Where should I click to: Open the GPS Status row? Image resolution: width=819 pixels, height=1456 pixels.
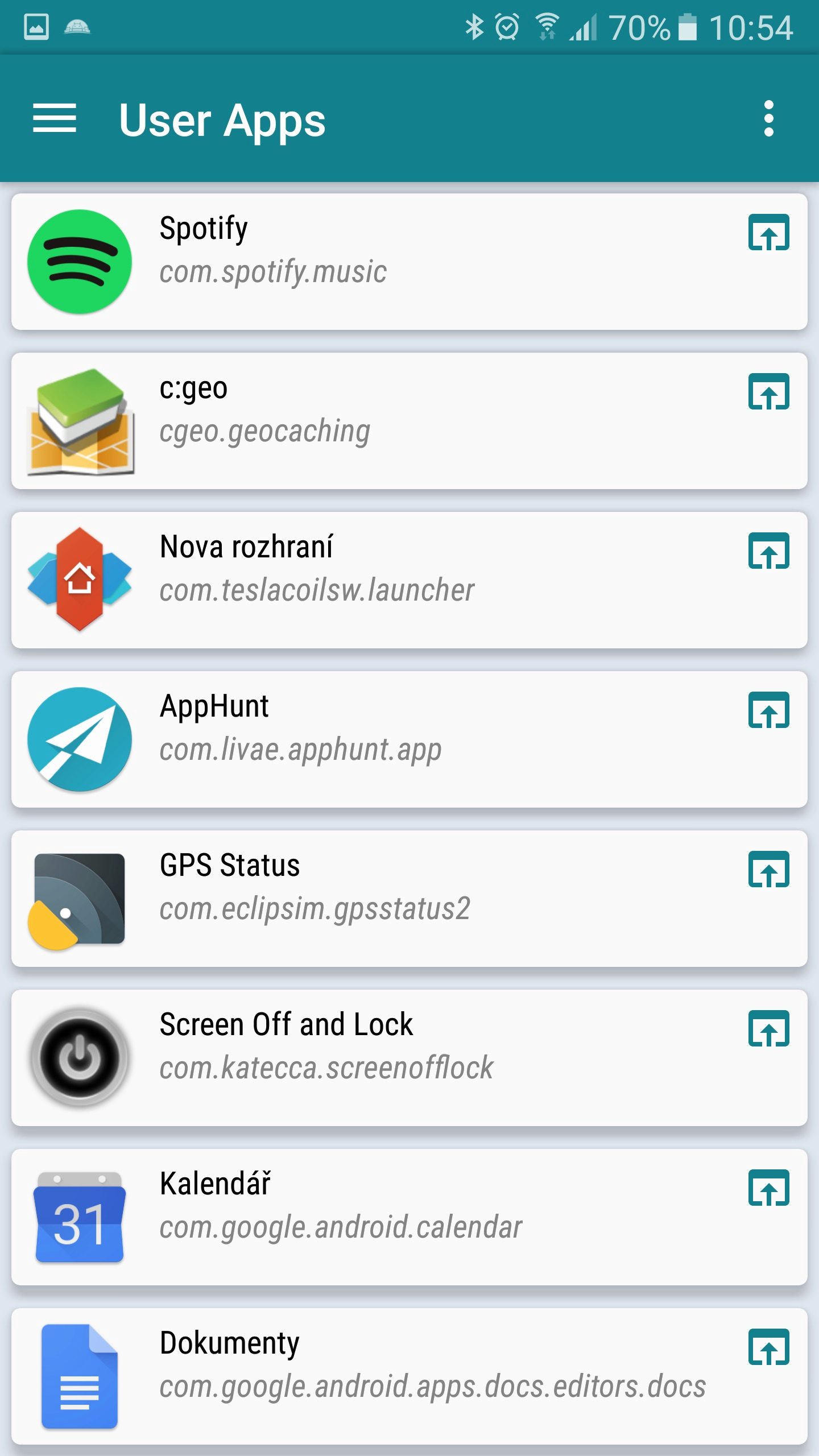409,899
